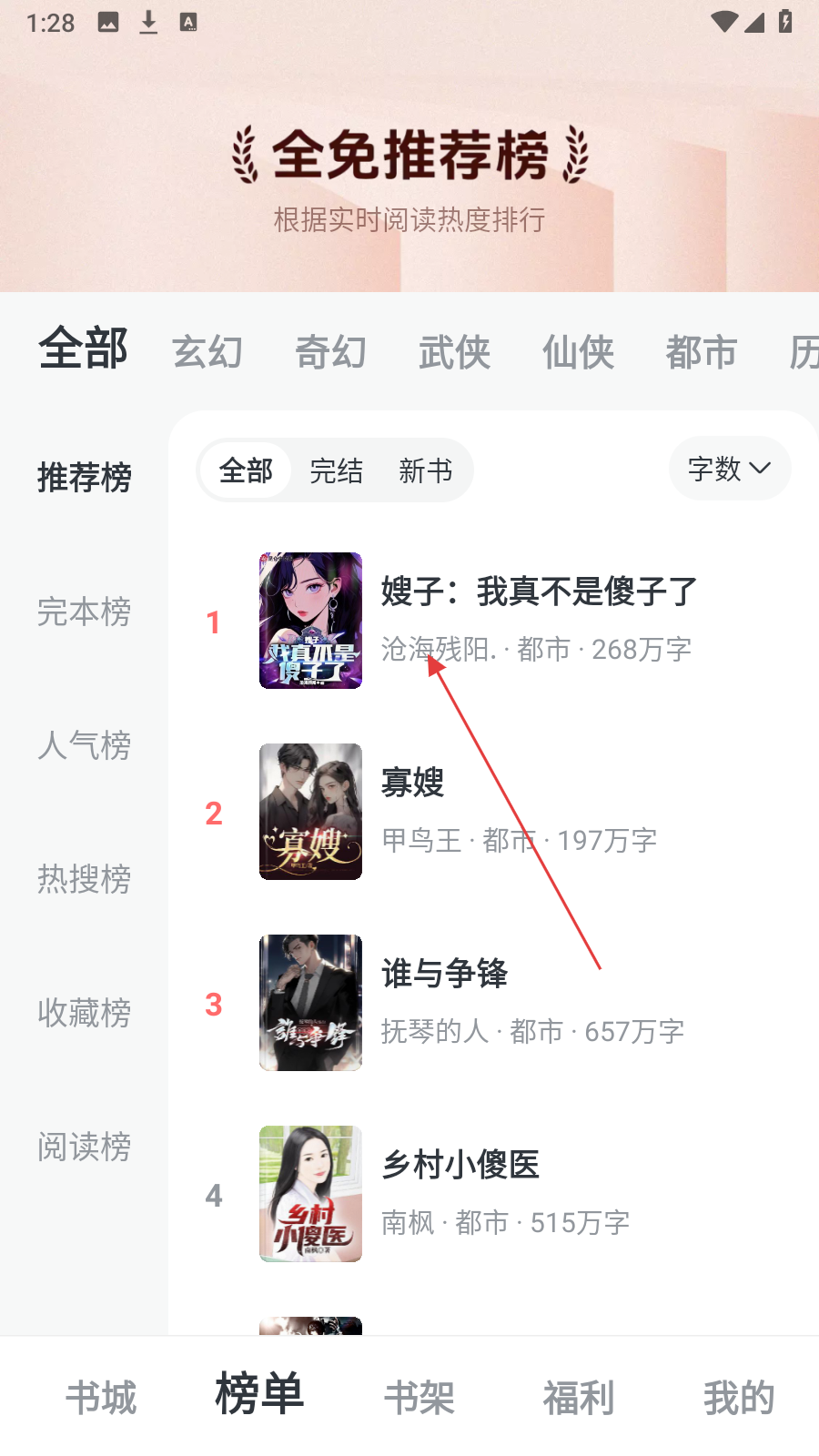The height and width of the screenshot is (1456, 819).
Task: Open the book 嫂子：我真不是傻子了
Action: pos(539,592)
